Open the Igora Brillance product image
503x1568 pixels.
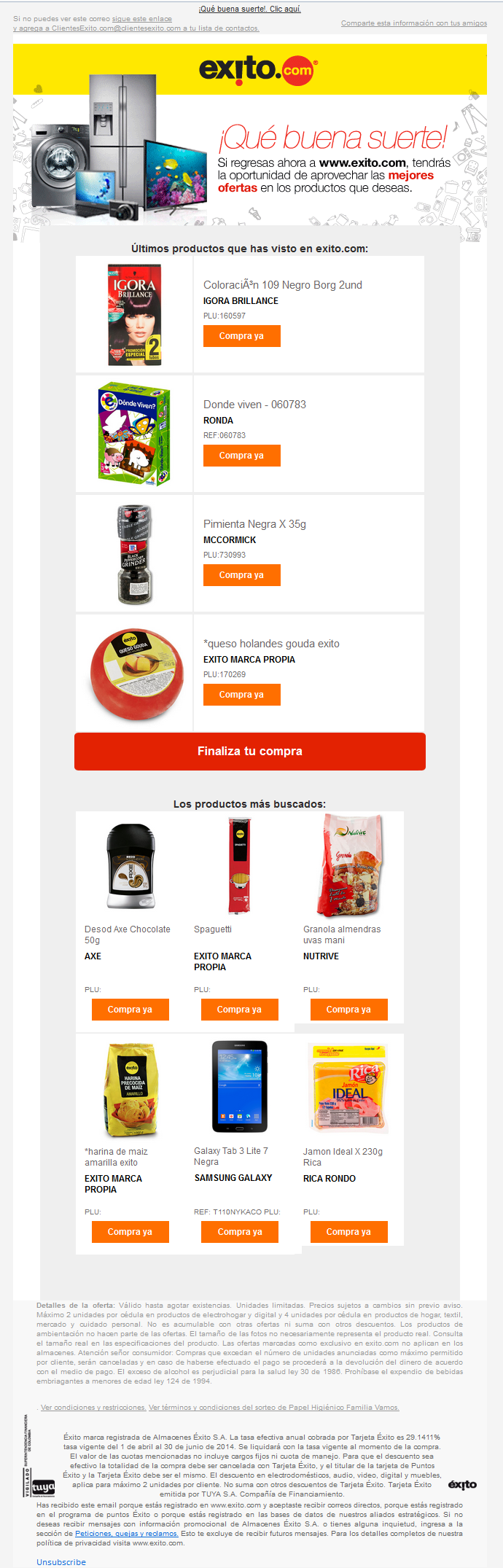tap(134, 315)
